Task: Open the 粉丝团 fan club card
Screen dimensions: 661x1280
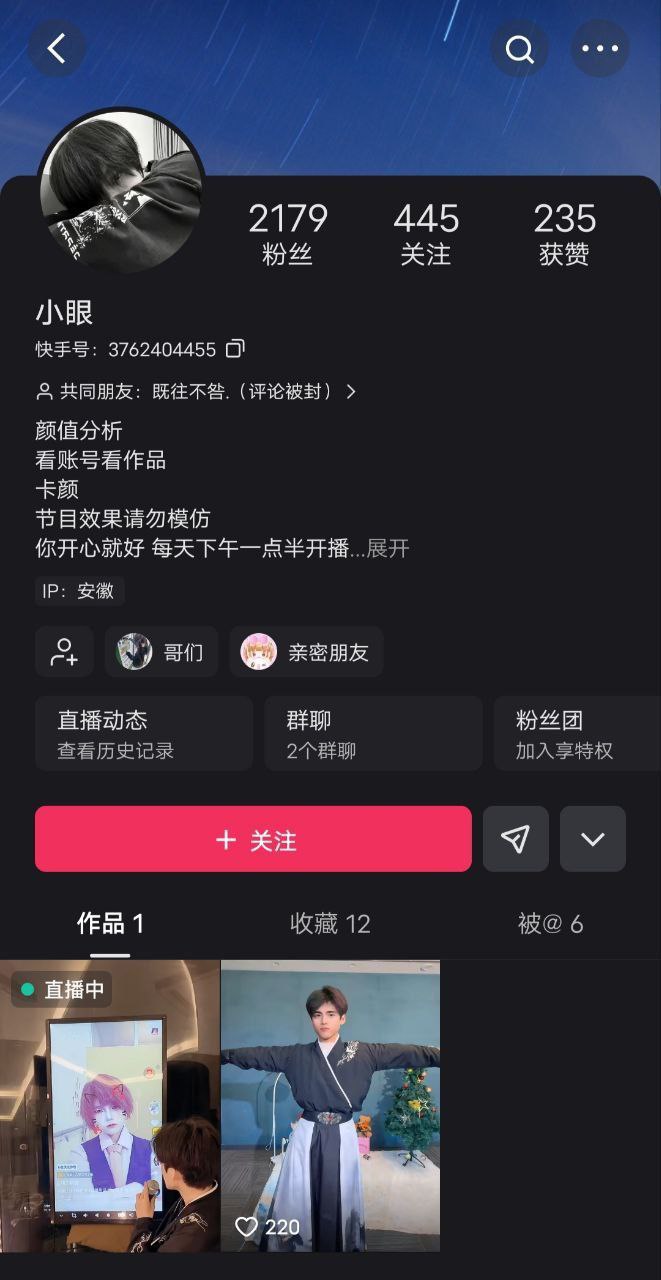Action: coord(577,734)
